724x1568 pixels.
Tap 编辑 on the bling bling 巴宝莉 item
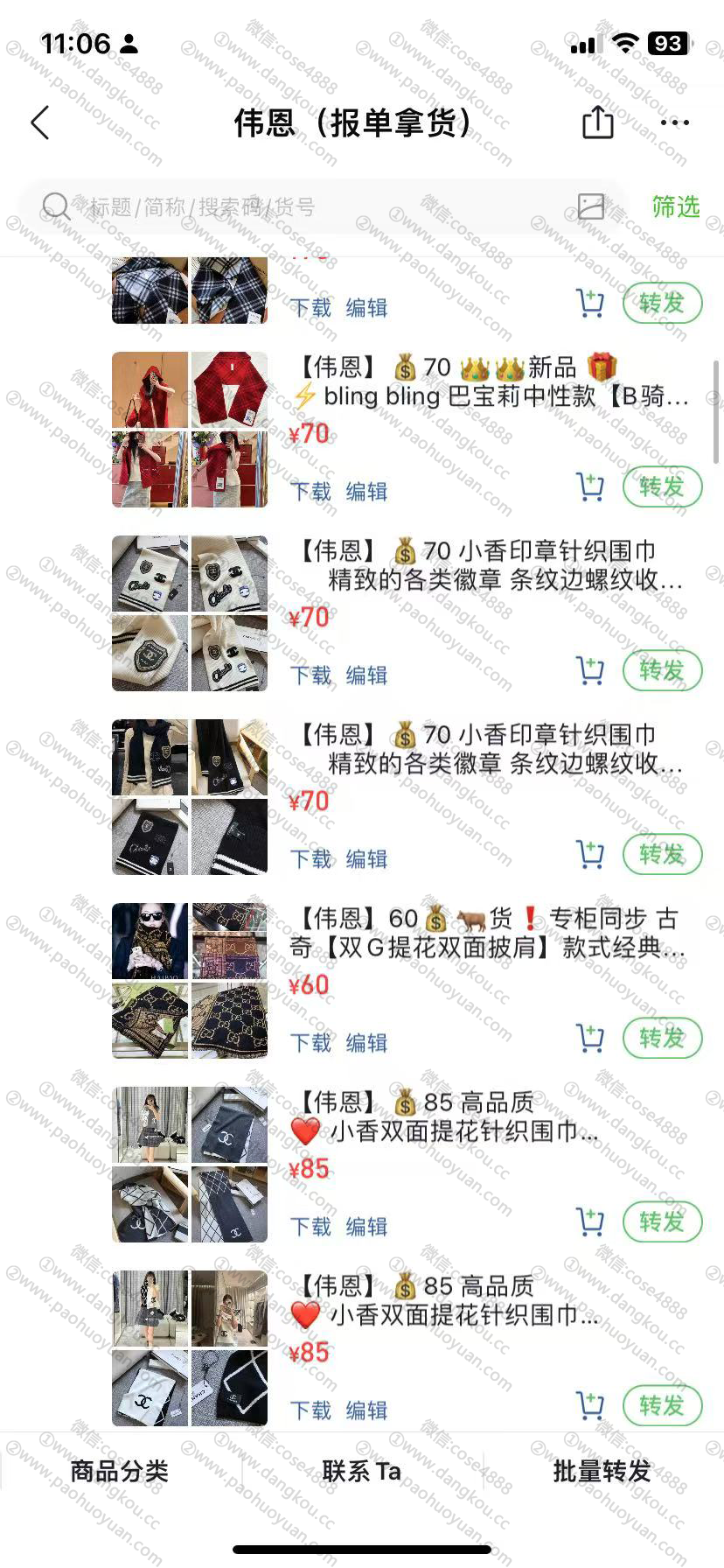click(x=366, y=492)
